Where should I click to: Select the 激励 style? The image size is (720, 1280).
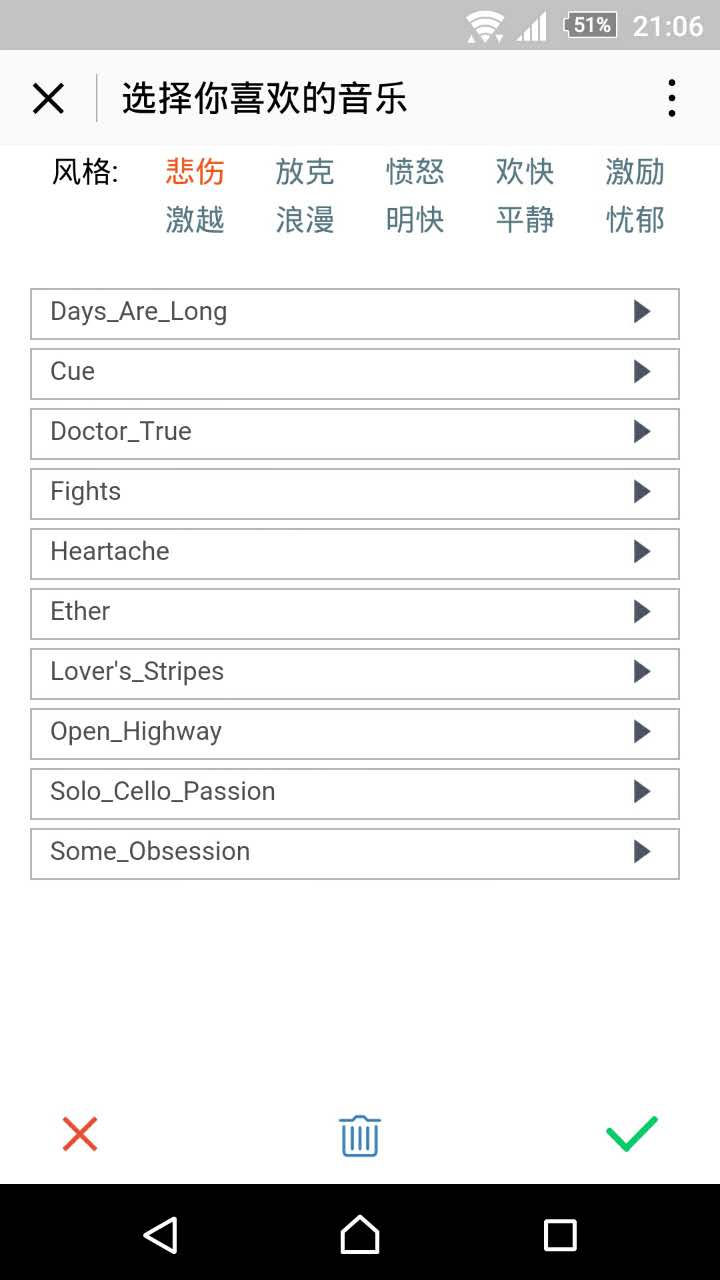(x=634, y=172)
